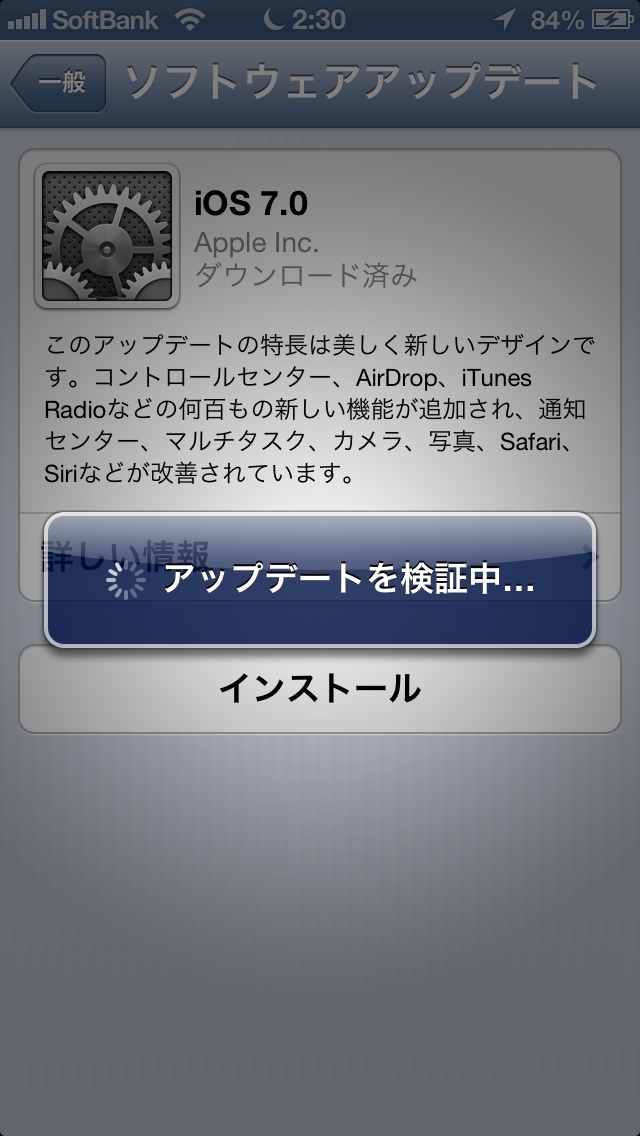This screenshot has height=1136, width=640.
Task: Go back to 一般 settings
Action: [x=59, y=83]
